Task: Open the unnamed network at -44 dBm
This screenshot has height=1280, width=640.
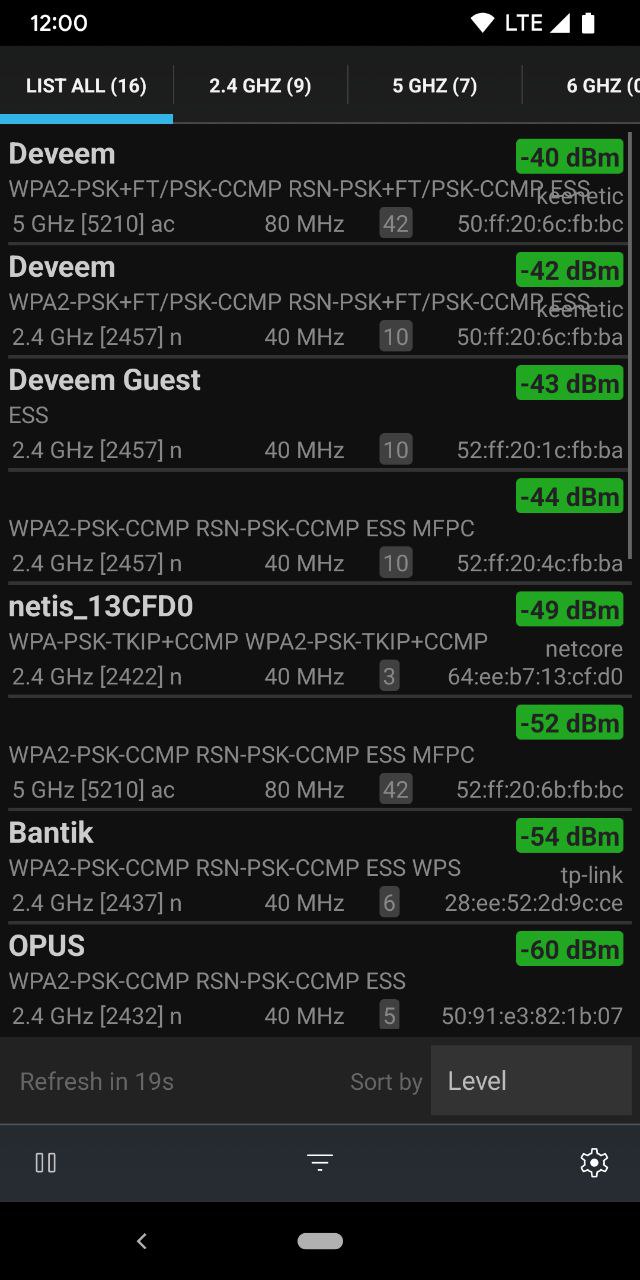Action: point(316,527)
